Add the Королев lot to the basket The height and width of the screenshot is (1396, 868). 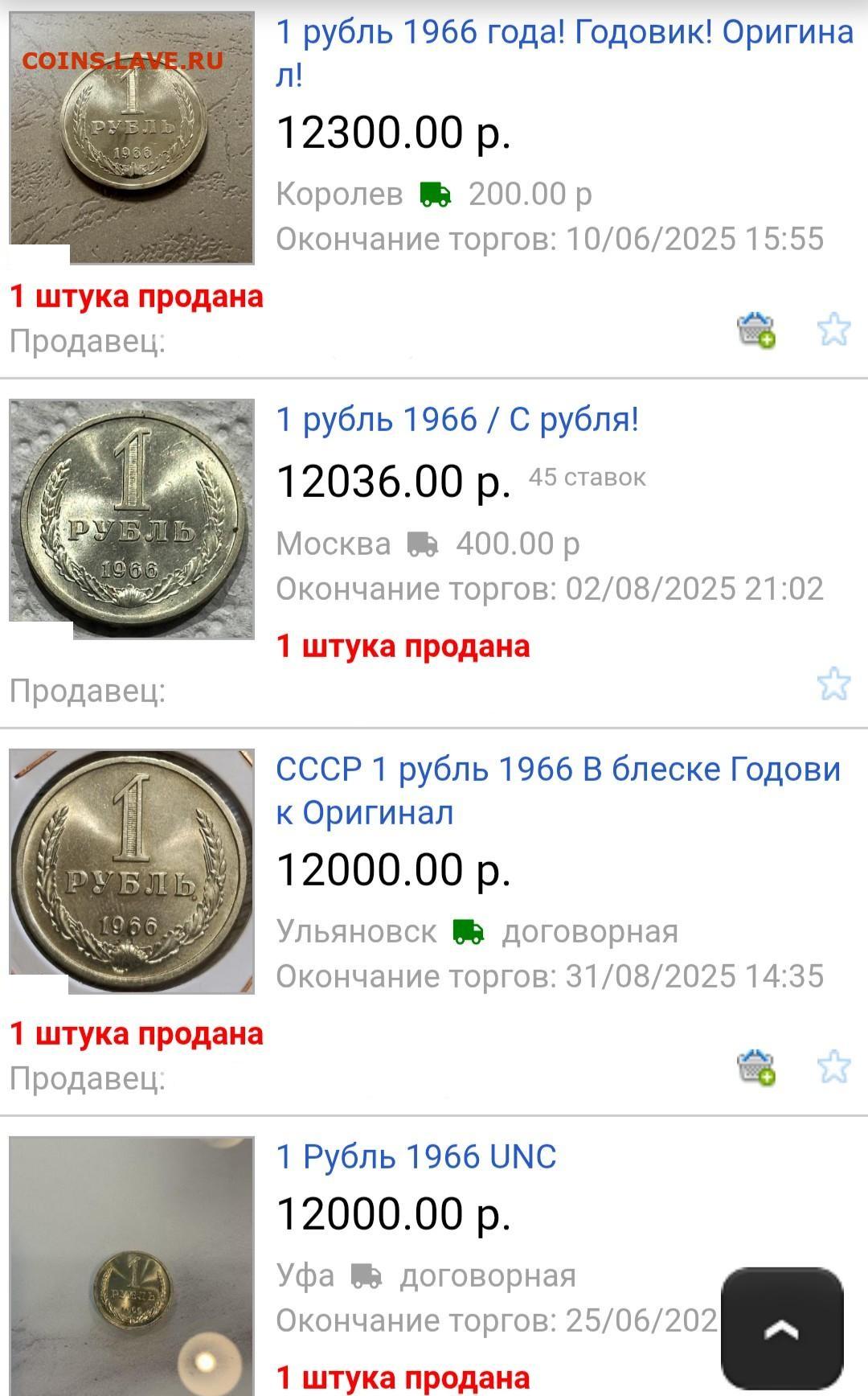[x=756, y=329]
